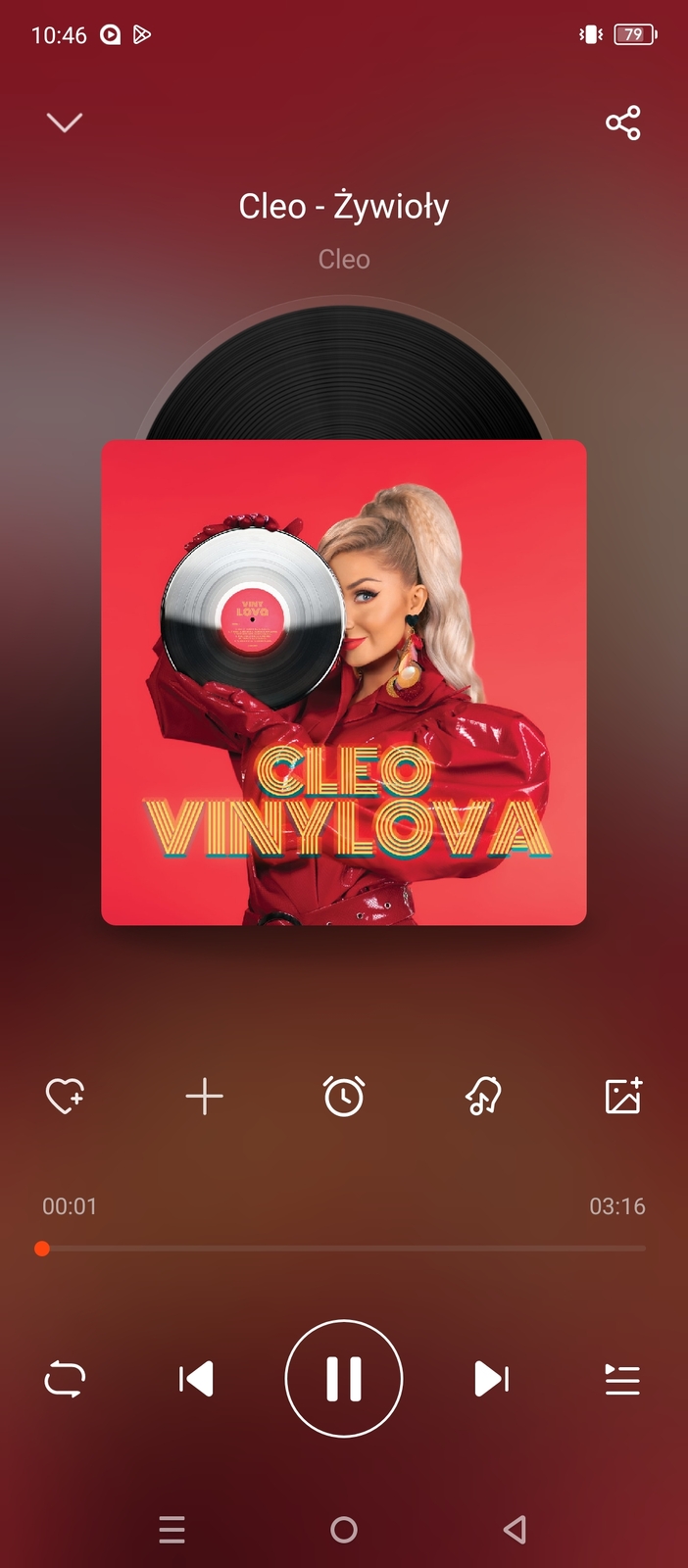This screenshot has width=688, height=1568.
Task: Collapse the player with the down chevron
Action: [65, 122]
